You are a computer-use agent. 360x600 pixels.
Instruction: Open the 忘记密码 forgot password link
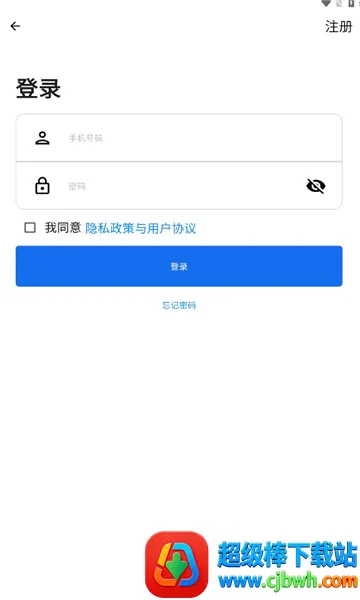point(179,305)
